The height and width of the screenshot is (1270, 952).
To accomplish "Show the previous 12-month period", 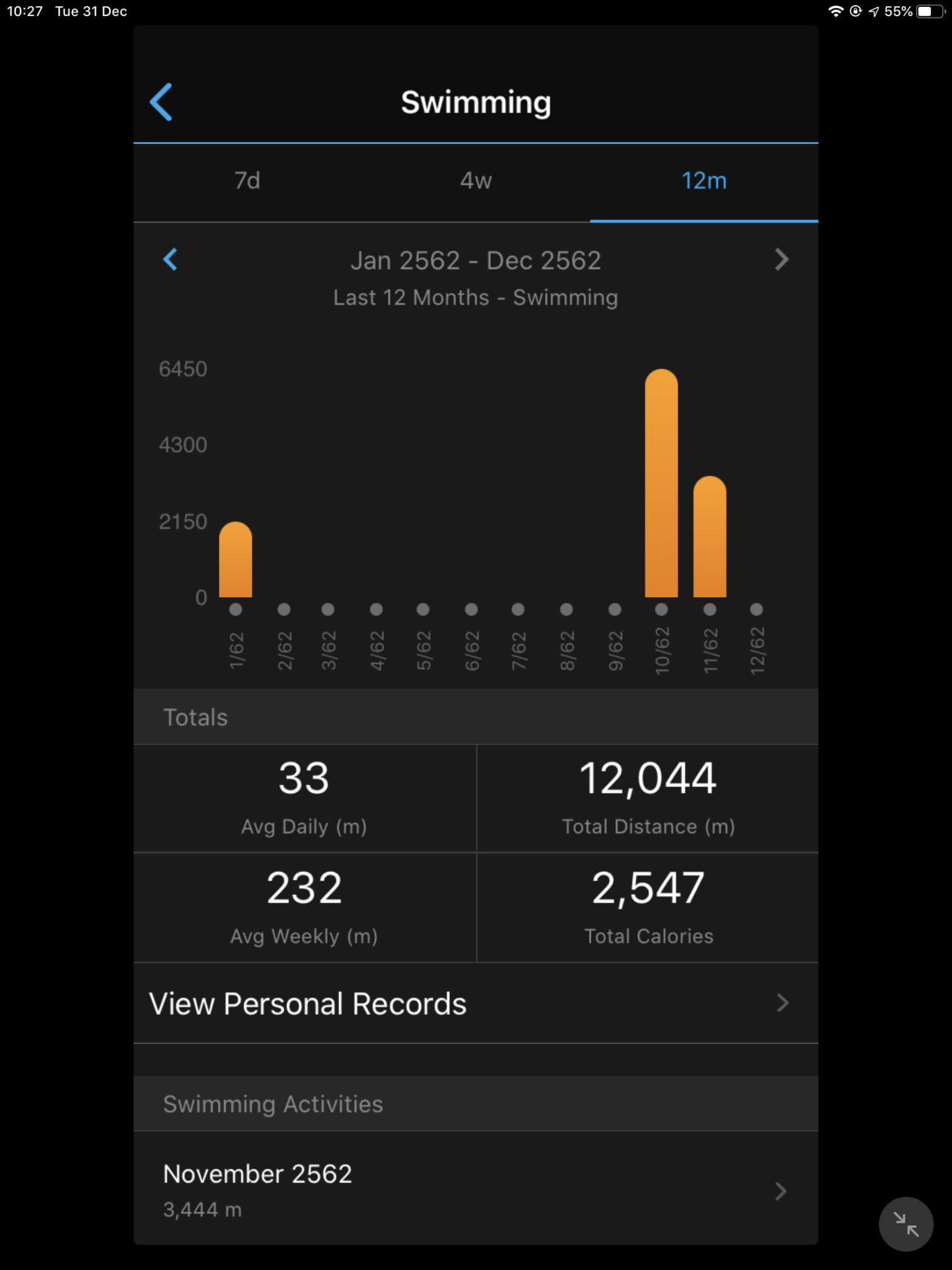I will coord(170,260).
